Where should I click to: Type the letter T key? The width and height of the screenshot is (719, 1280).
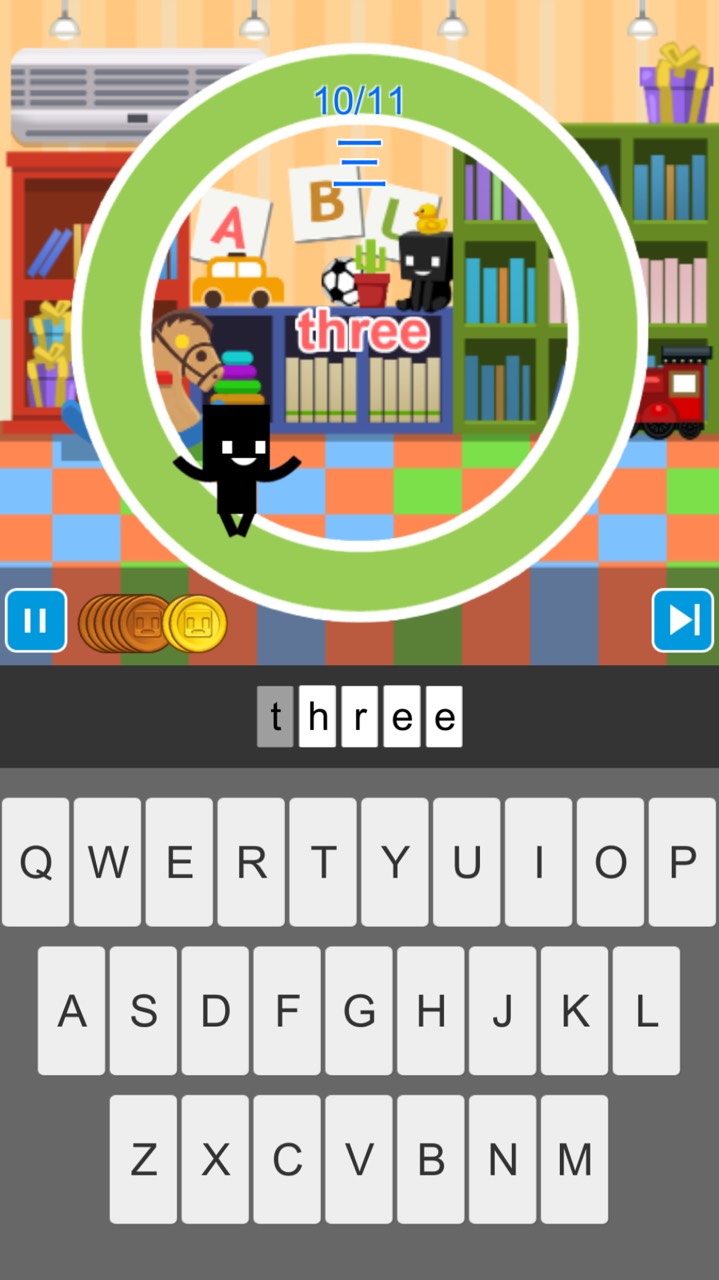pyautogui.click(x=323, y=862)
